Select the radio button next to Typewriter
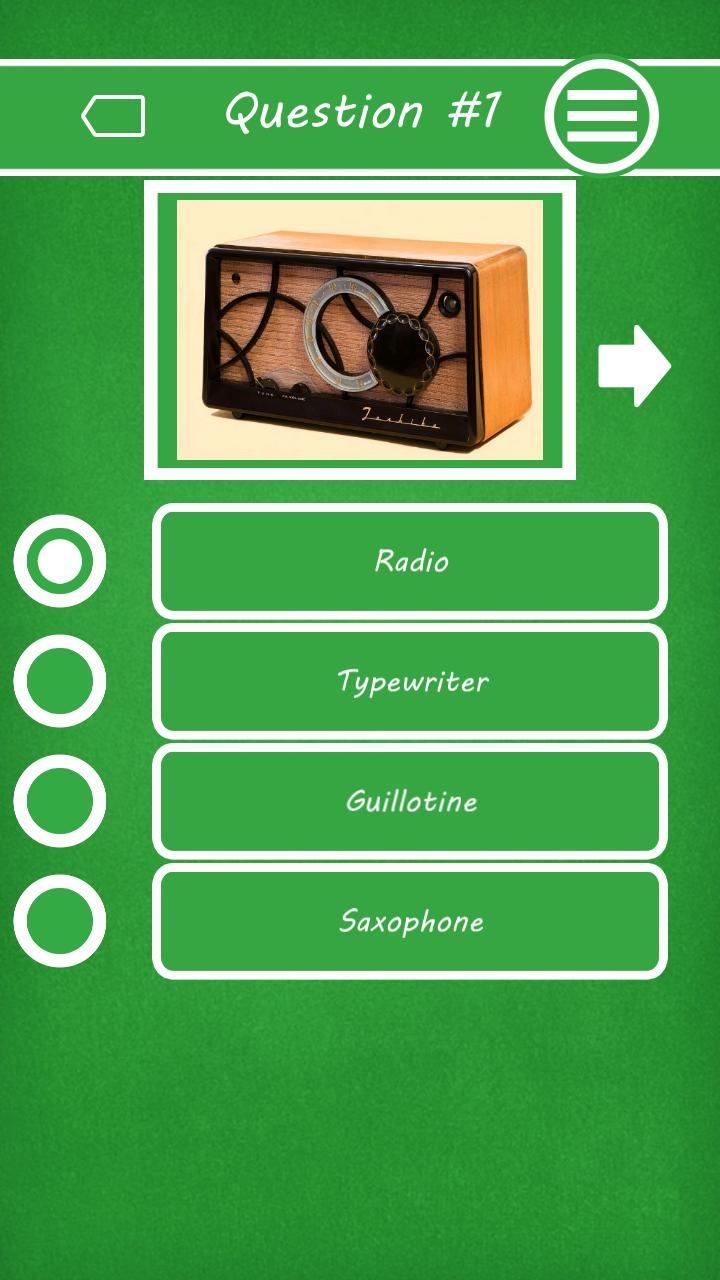The image size is (720, 1280). [60, 681]
